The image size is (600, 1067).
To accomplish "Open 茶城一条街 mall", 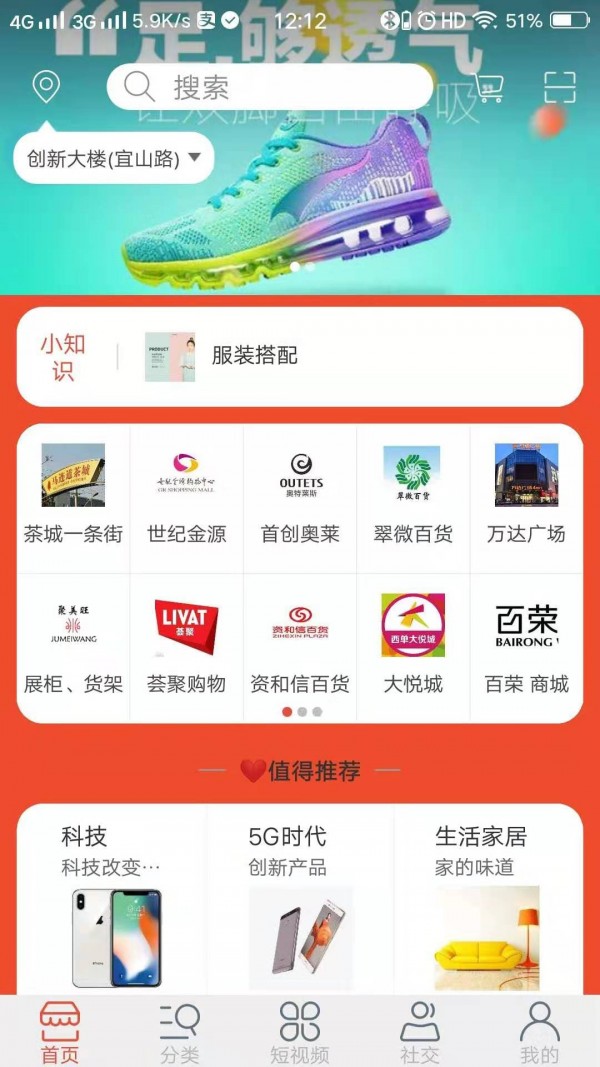I will pyautogui.click(x=73, y=497).
